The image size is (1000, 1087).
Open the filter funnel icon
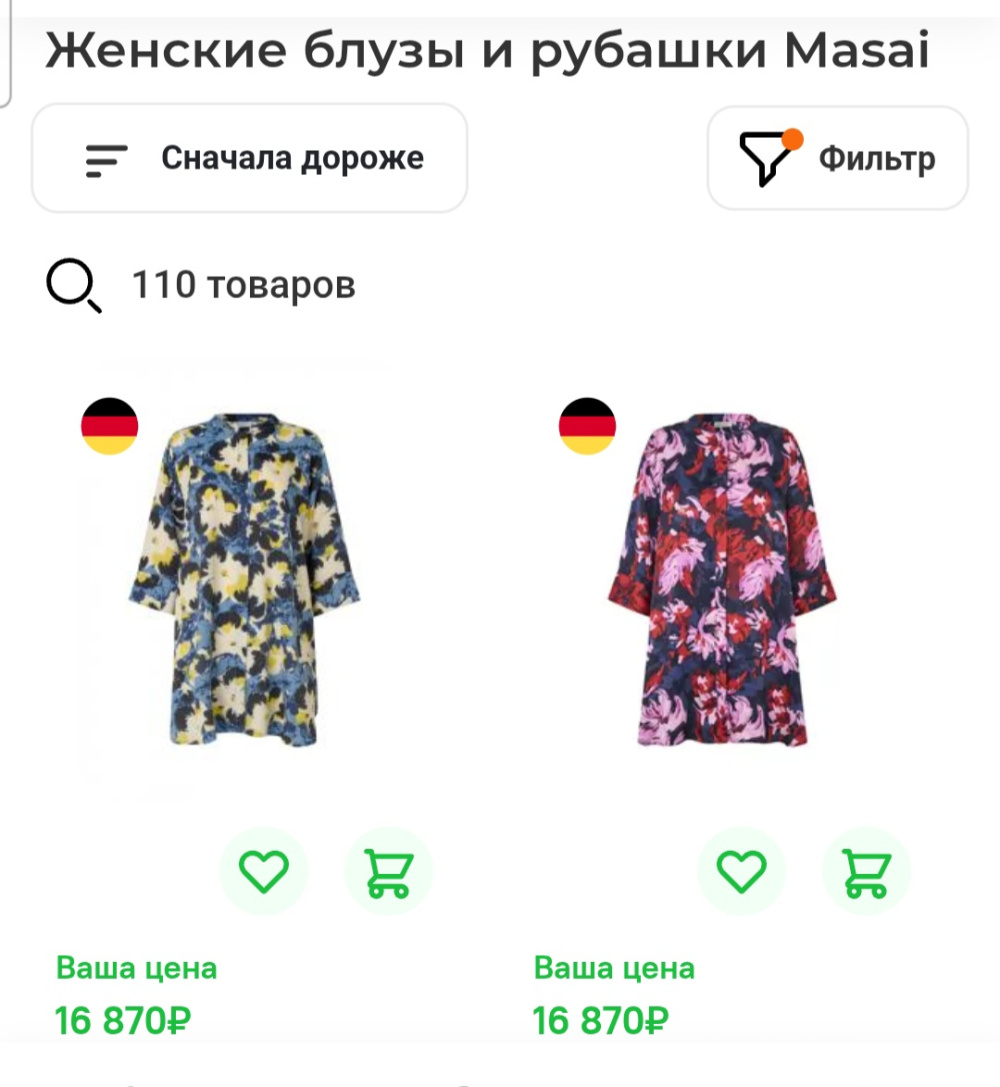(766, 158)
